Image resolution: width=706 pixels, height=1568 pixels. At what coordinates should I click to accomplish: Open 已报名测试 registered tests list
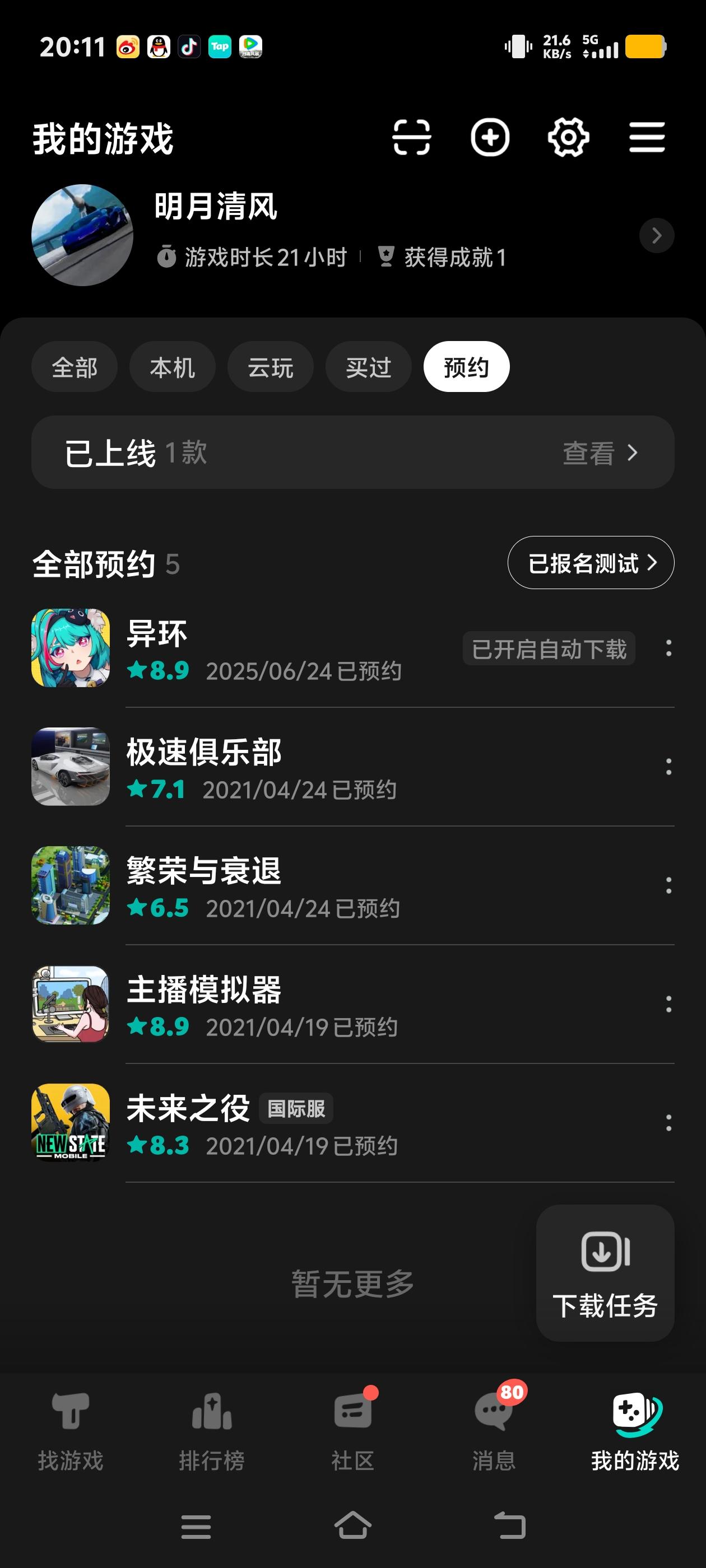(590, 563)
